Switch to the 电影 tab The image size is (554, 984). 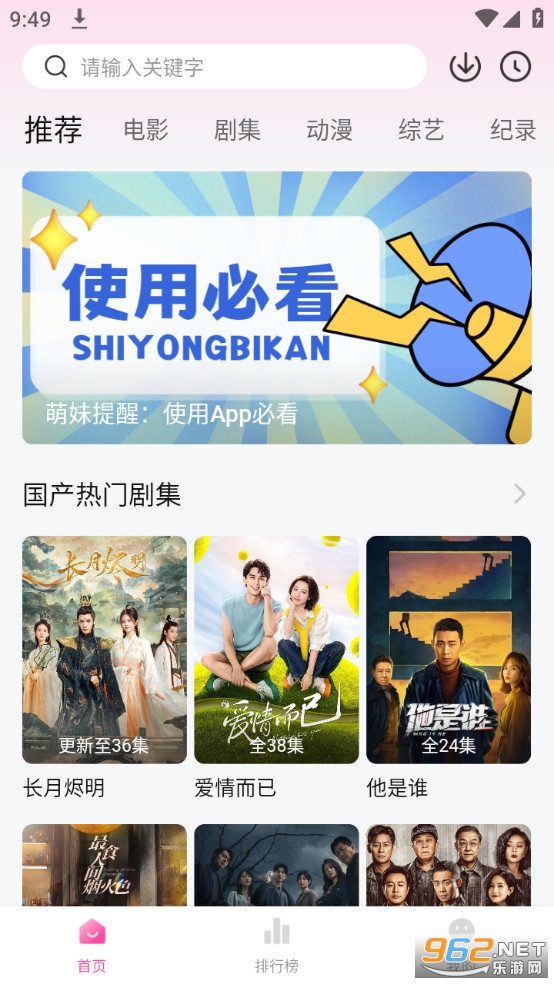pyautogui.click(x=146, y=130)
